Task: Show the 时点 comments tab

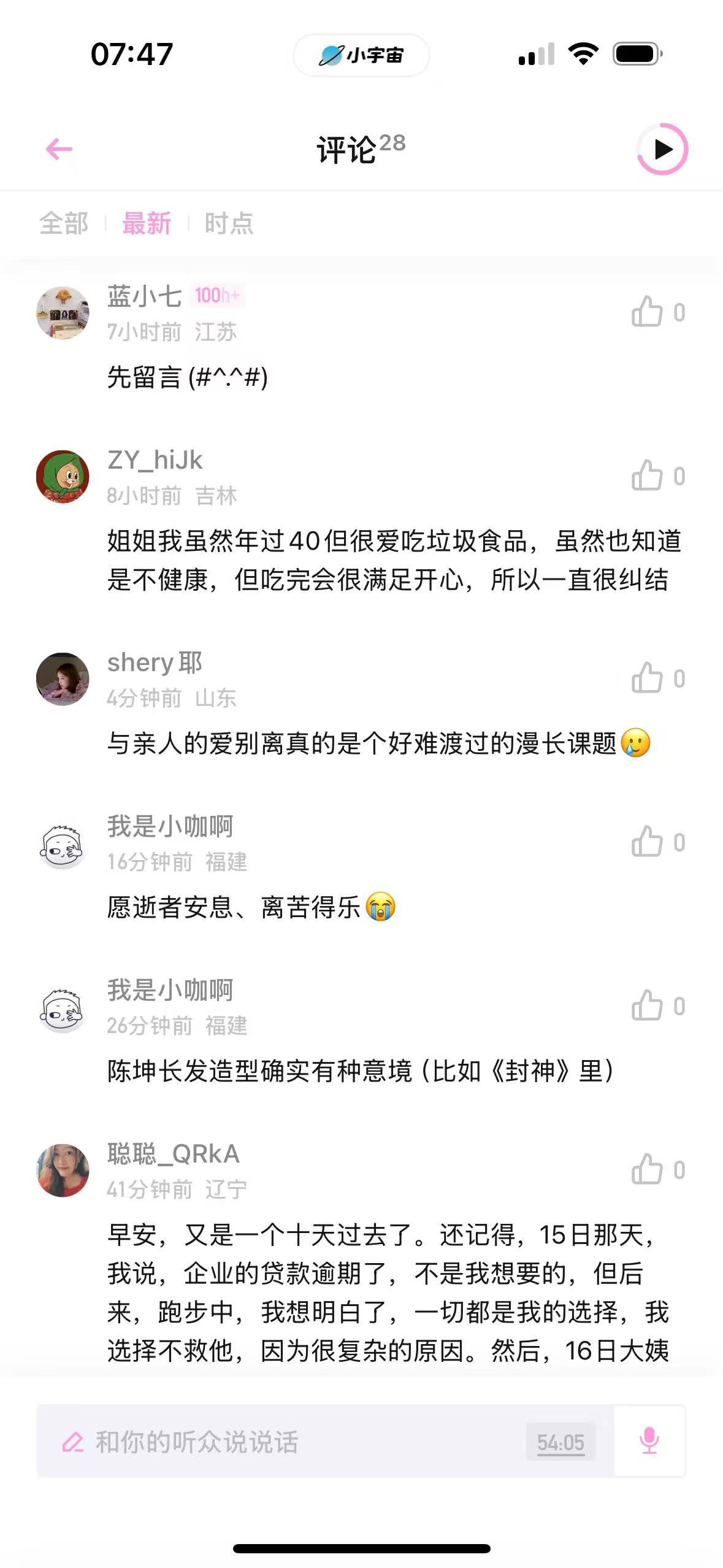Action: 229,223
